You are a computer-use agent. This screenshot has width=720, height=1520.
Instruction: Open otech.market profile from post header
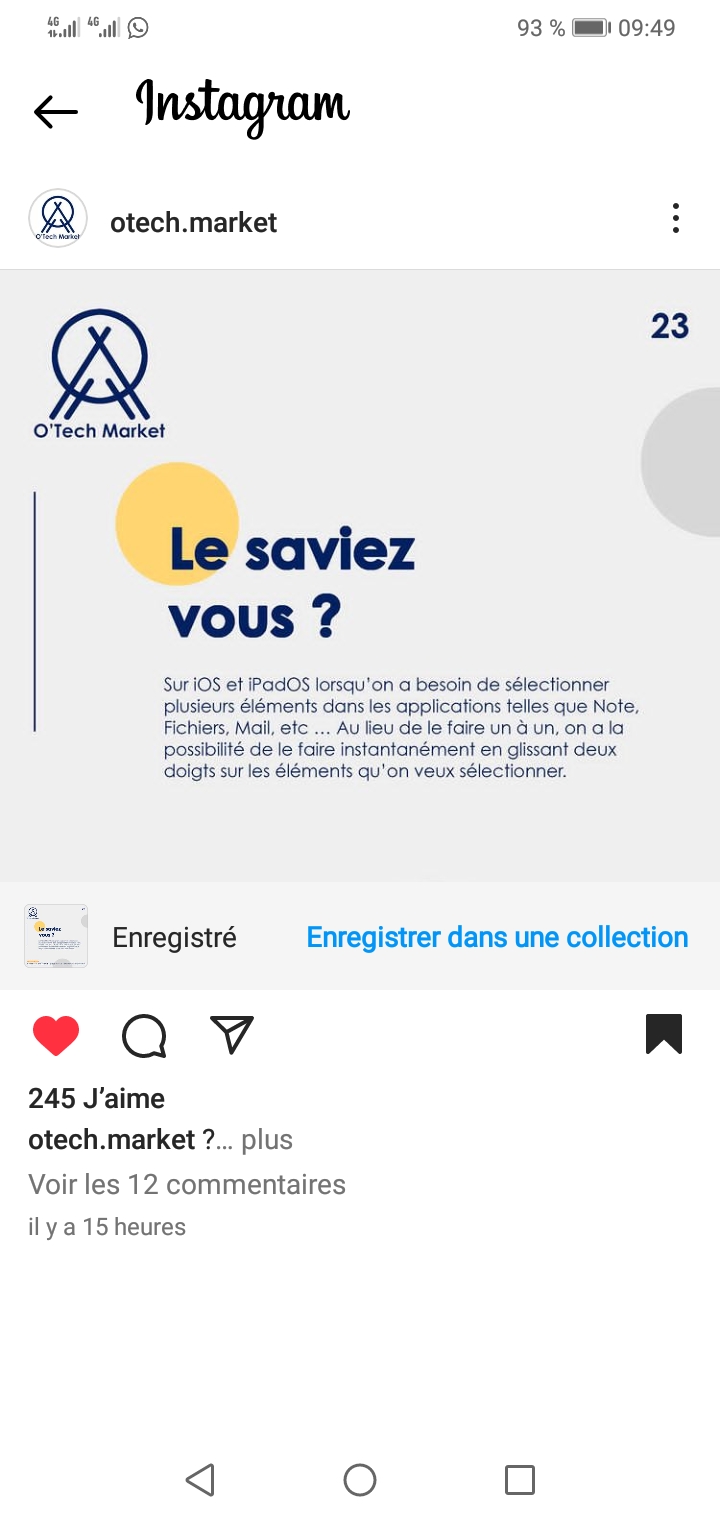193,222
